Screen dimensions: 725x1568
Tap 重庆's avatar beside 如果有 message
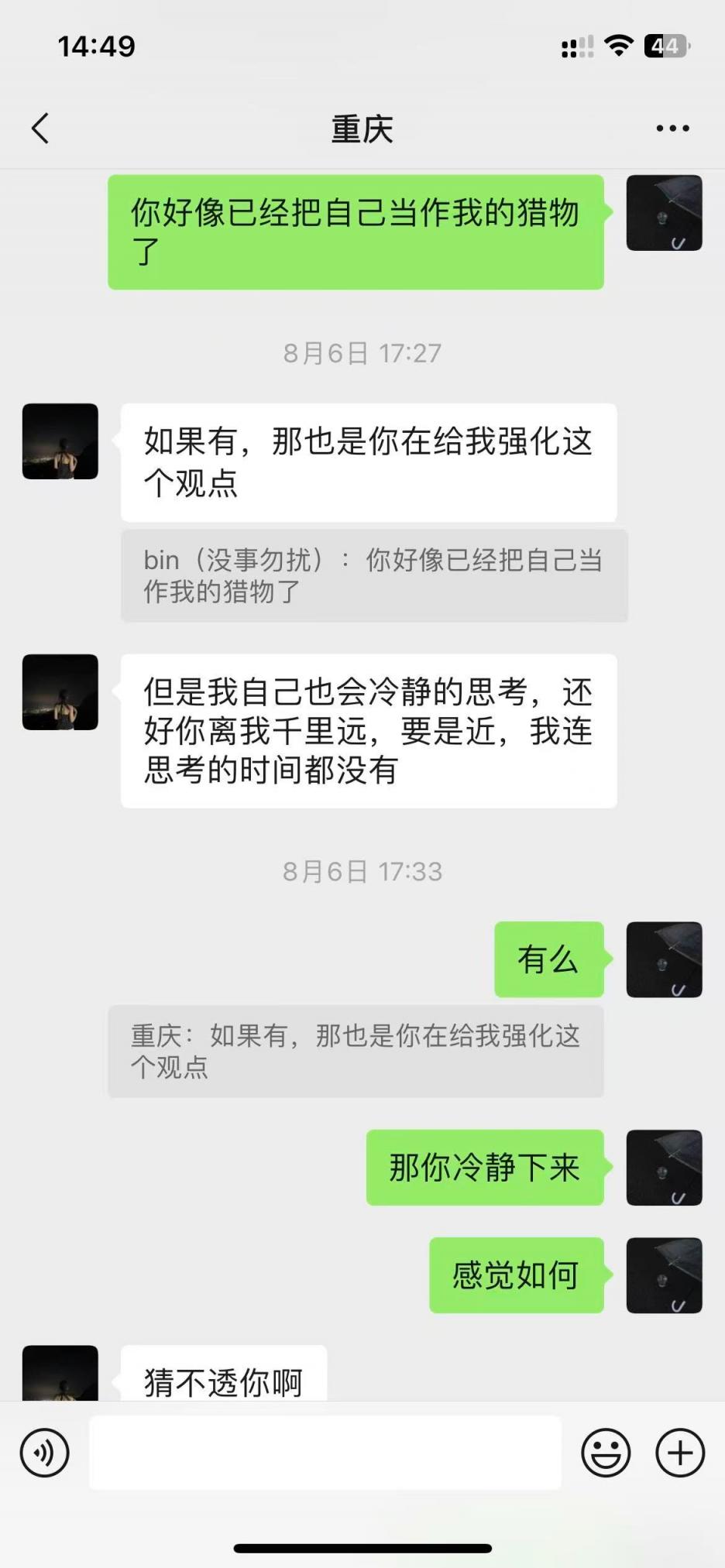(60, 441)
